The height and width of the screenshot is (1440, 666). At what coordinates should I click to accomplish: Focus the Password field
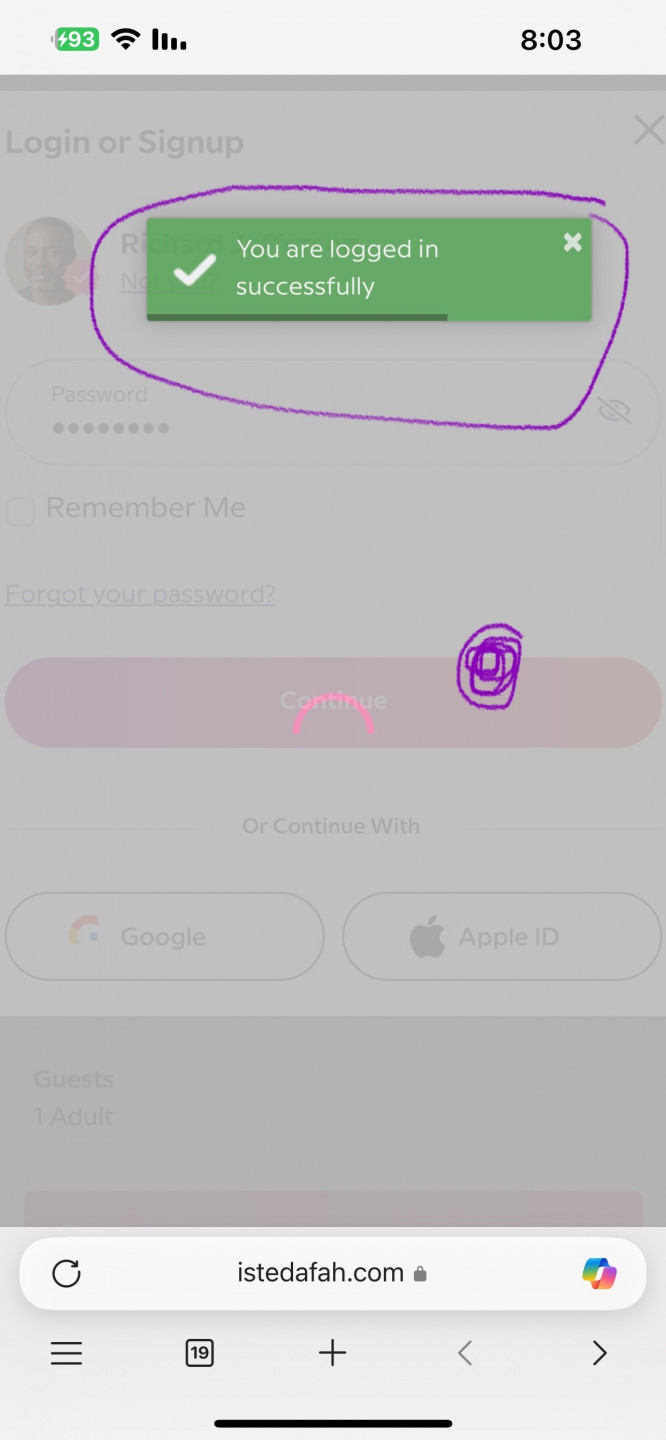coord(300,412)
